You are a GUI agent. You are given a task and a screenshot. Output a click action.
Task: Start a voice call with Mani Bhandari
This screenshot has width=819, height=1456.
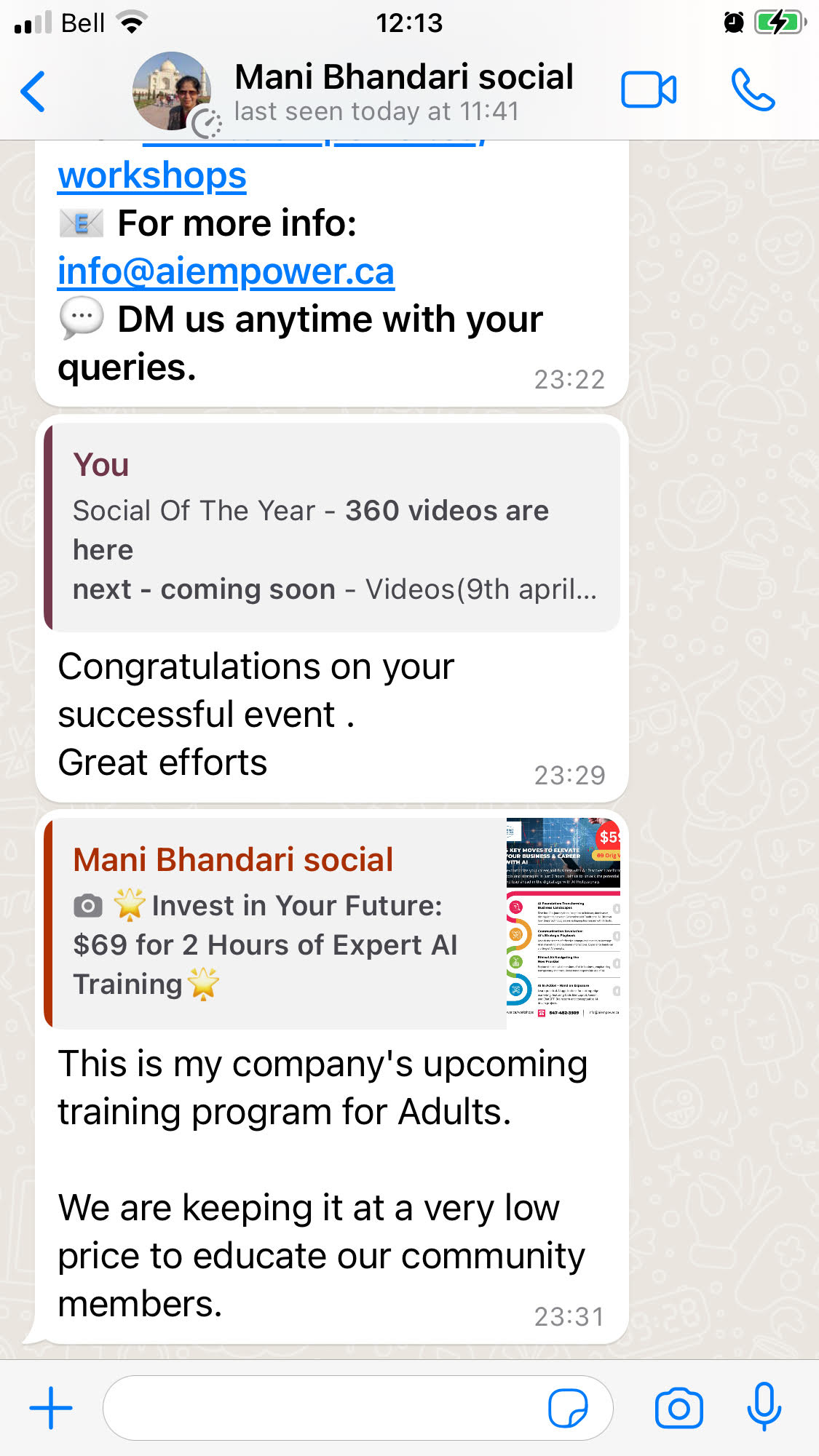tap(753, 90)
